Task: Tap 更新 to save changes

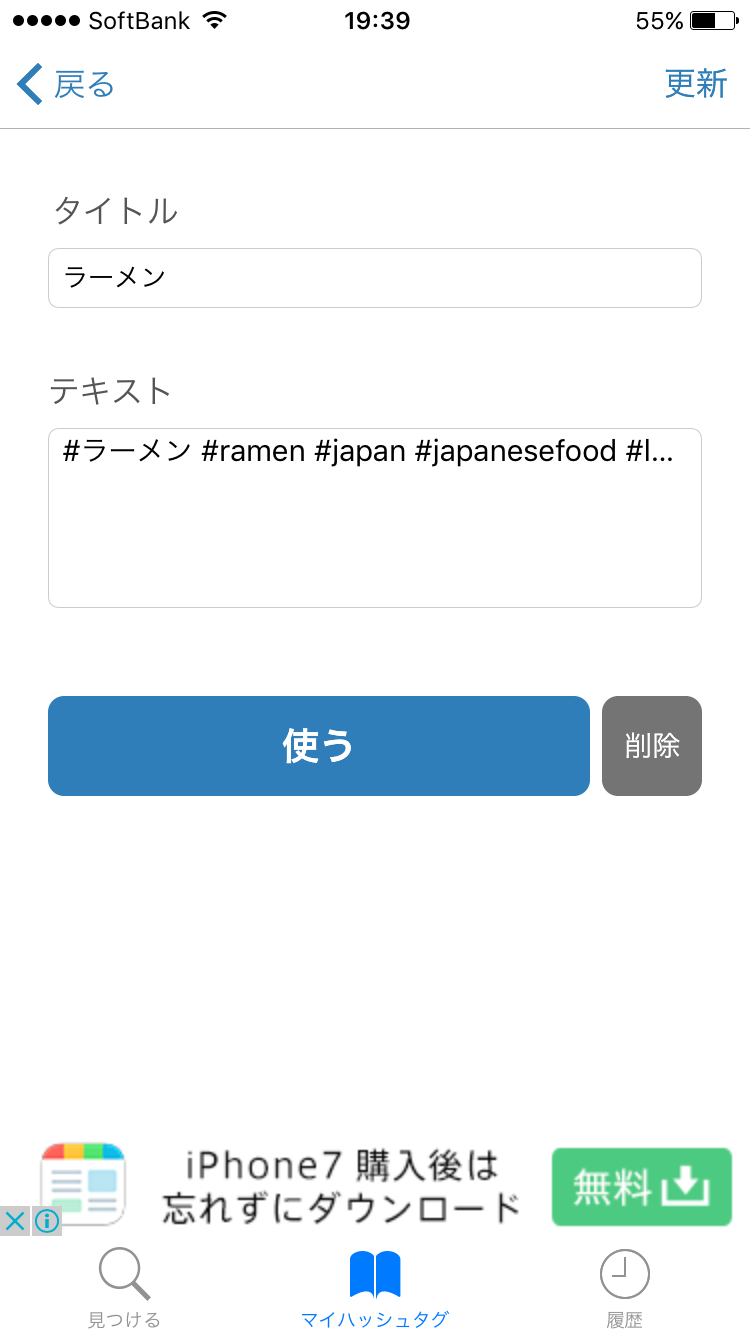Action: [696, 84]
